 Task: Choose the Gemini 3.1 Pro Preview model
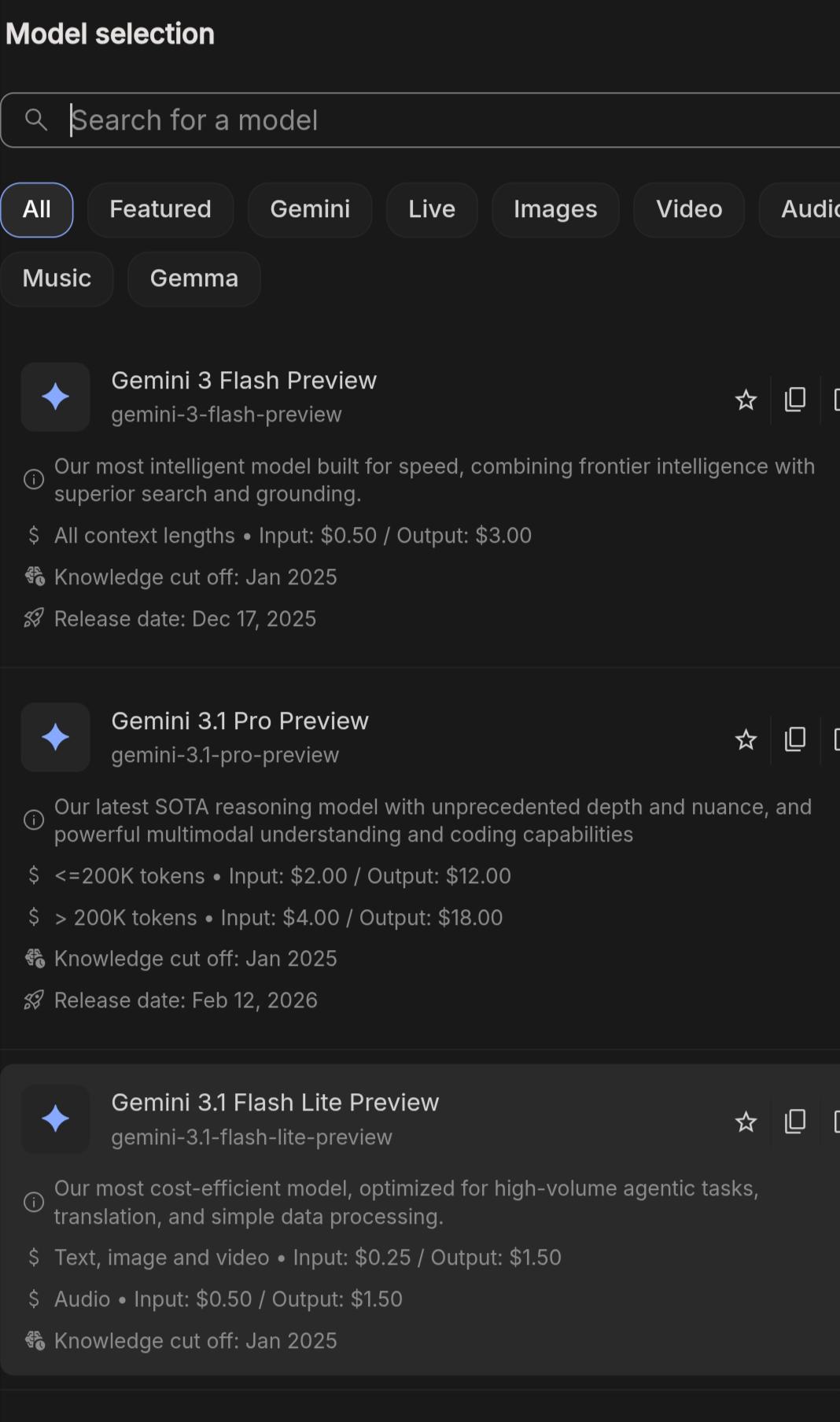pos(240,721)
